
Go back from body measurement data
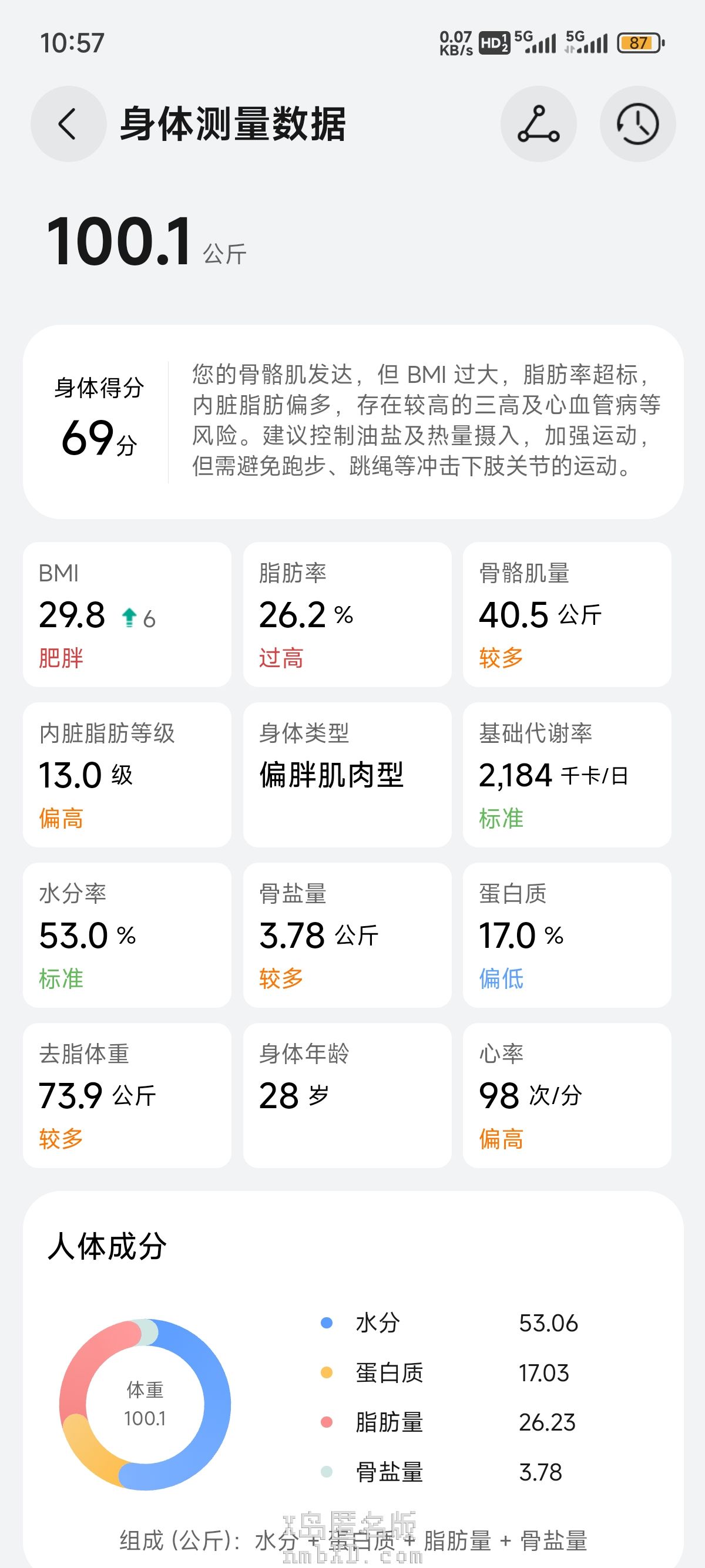(x=68, y=124)
